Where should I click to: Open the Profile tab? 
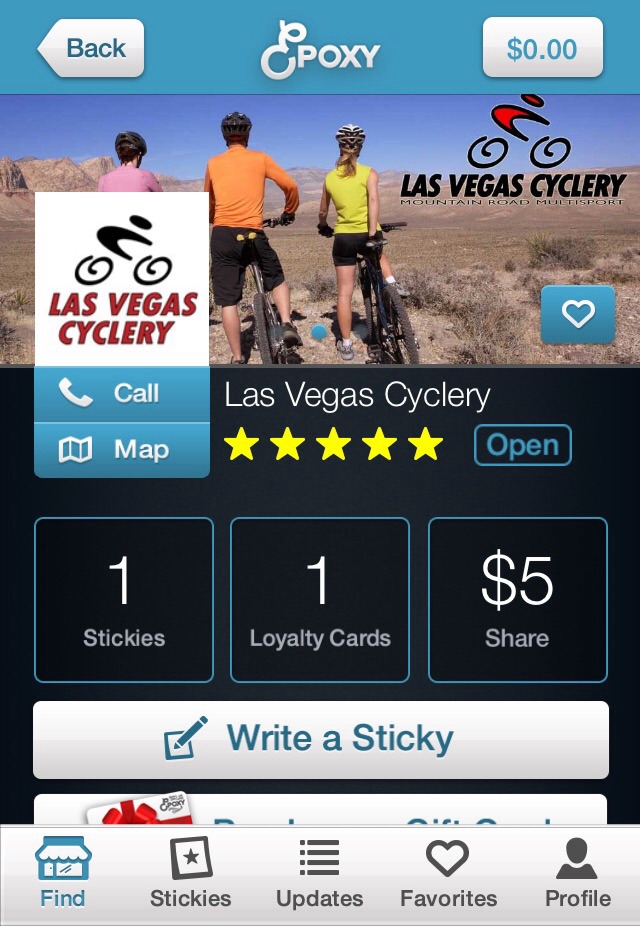point(577,873)
